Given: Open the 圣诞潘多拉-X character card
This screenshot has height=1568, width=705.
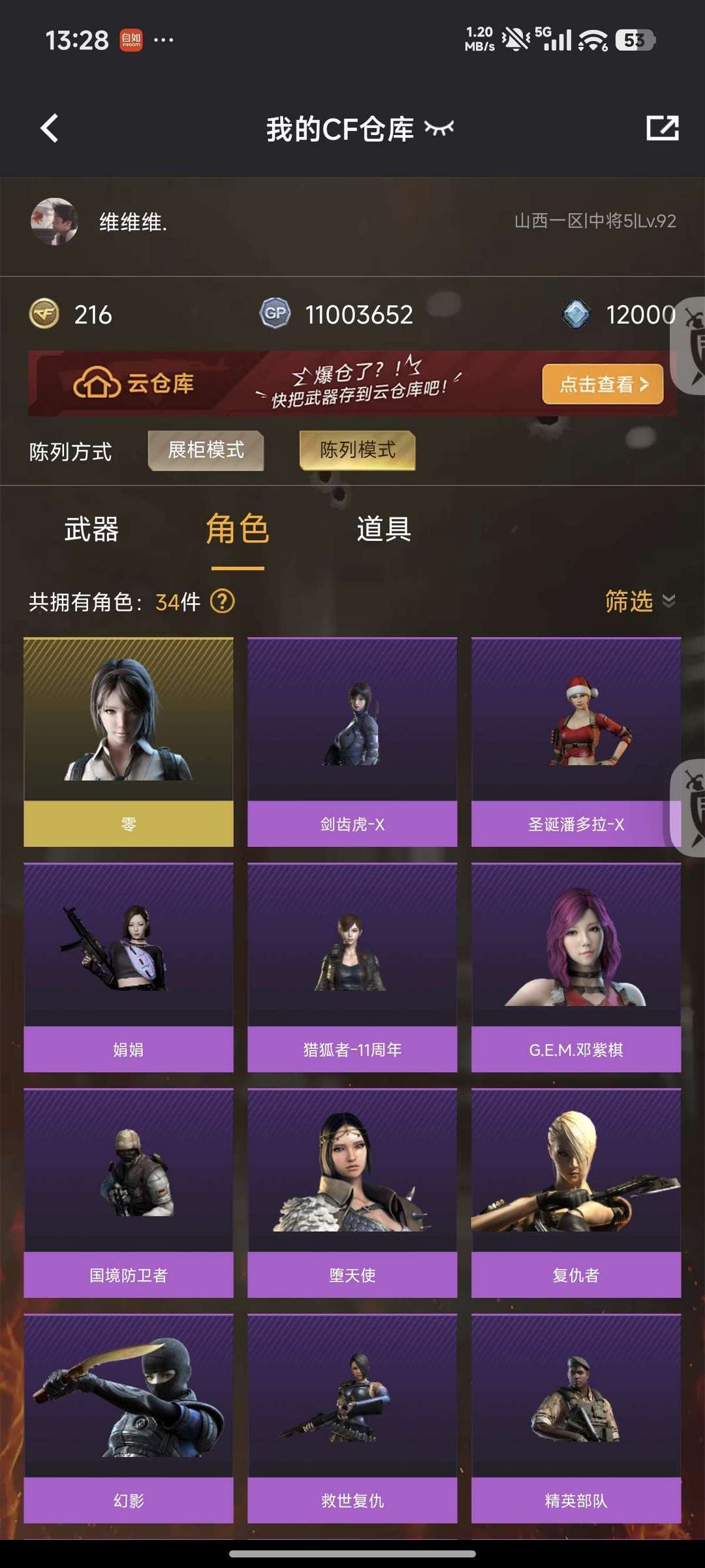Looking at the screenshot, I should pyautogui.click(x=576, y=742).
